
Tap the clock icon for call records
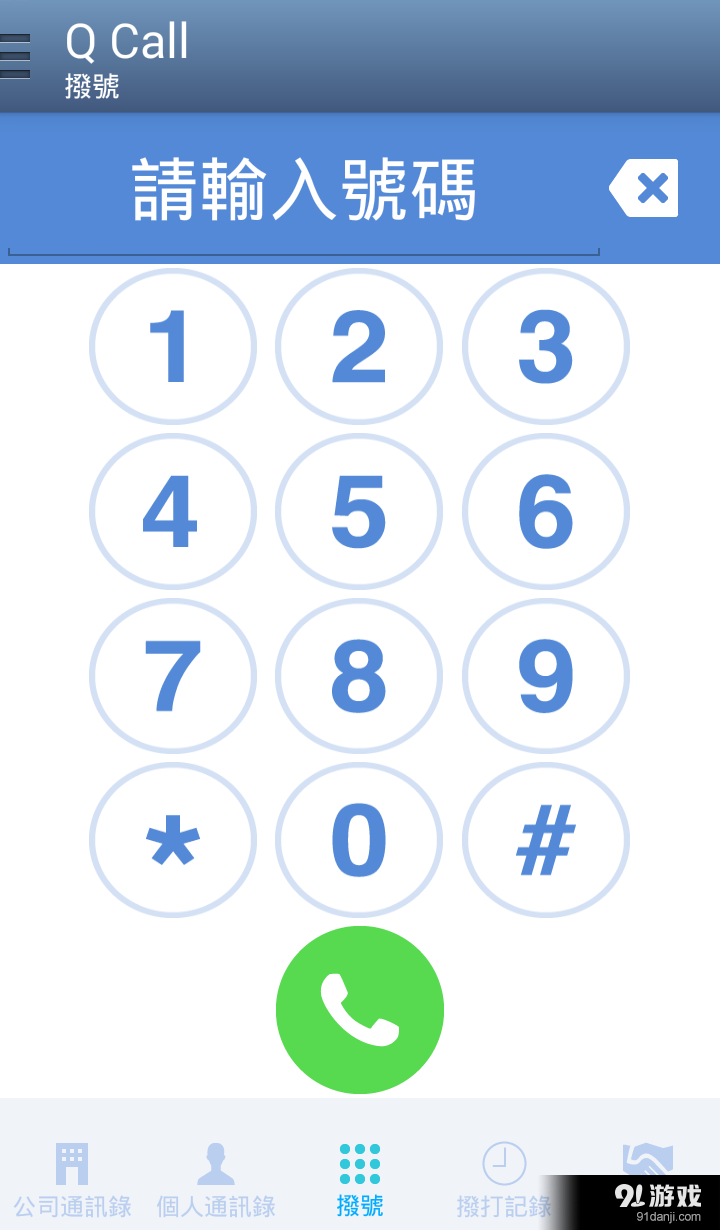502,1163
